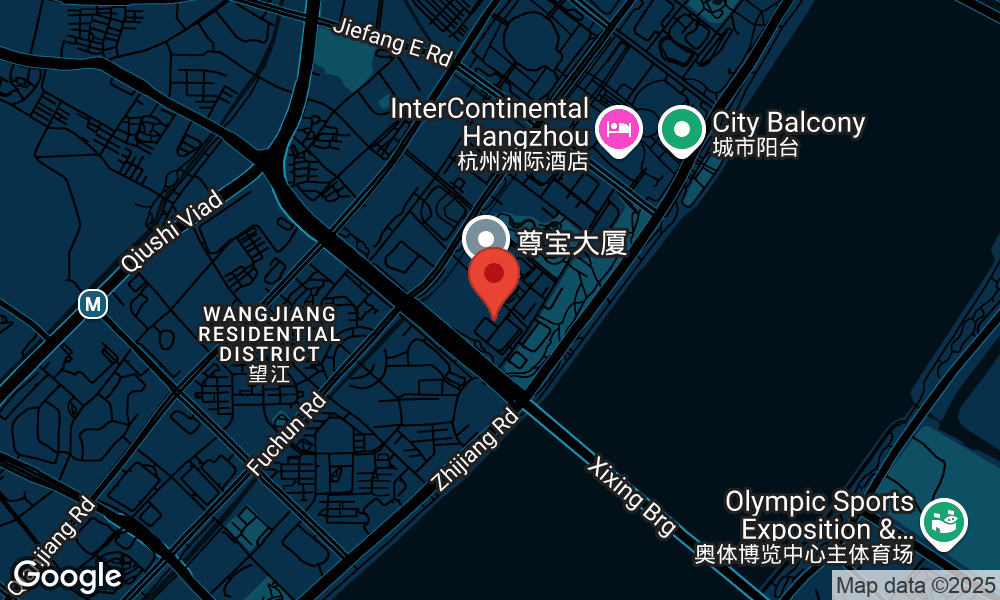Open InterContinental Hangzhou hotel pin
Image resolution: width=1000 pixels, height=600 pixels.
click(619, 129)
